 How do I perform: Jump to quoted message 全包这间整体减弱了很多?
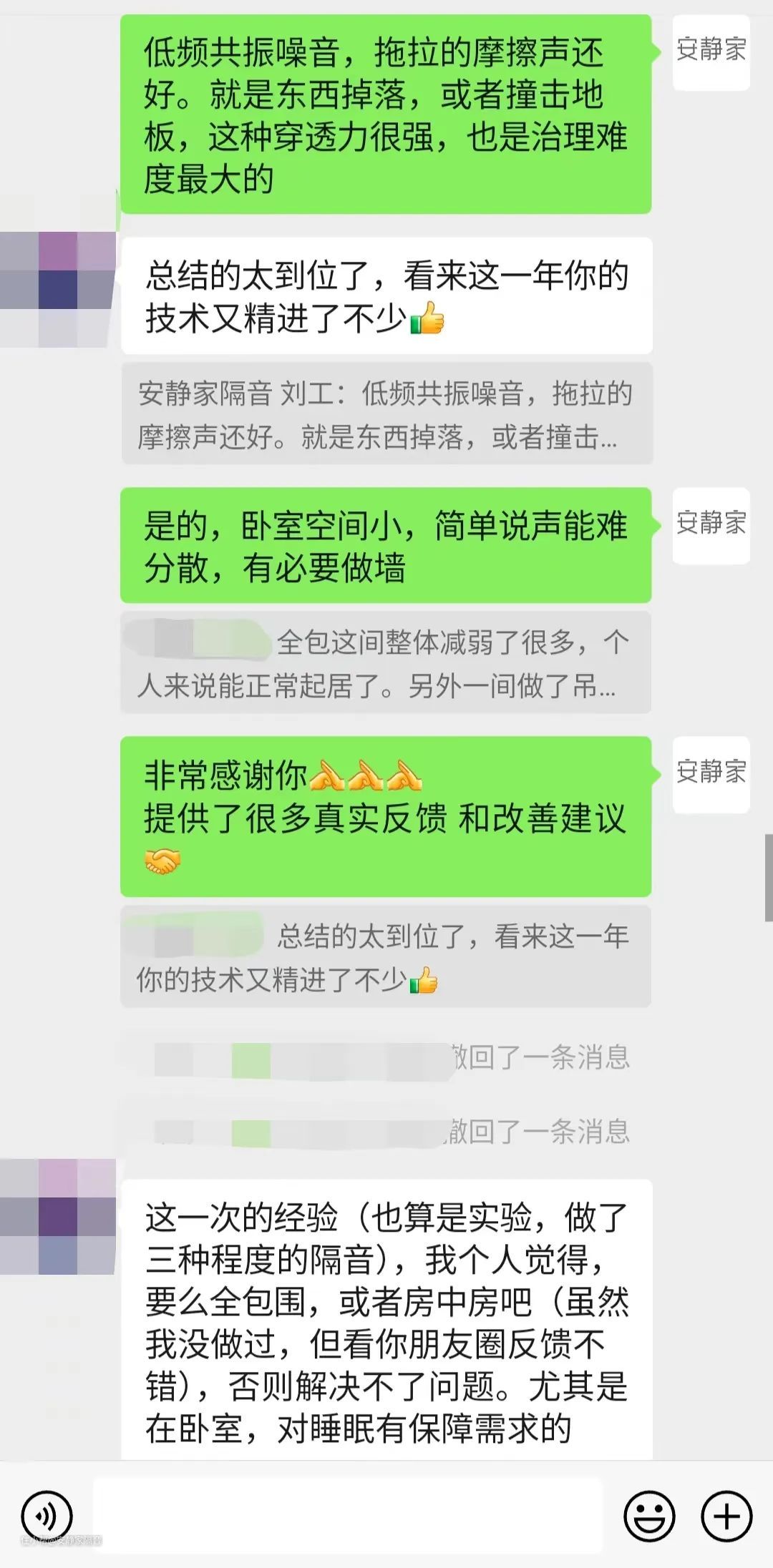[386, 663]
